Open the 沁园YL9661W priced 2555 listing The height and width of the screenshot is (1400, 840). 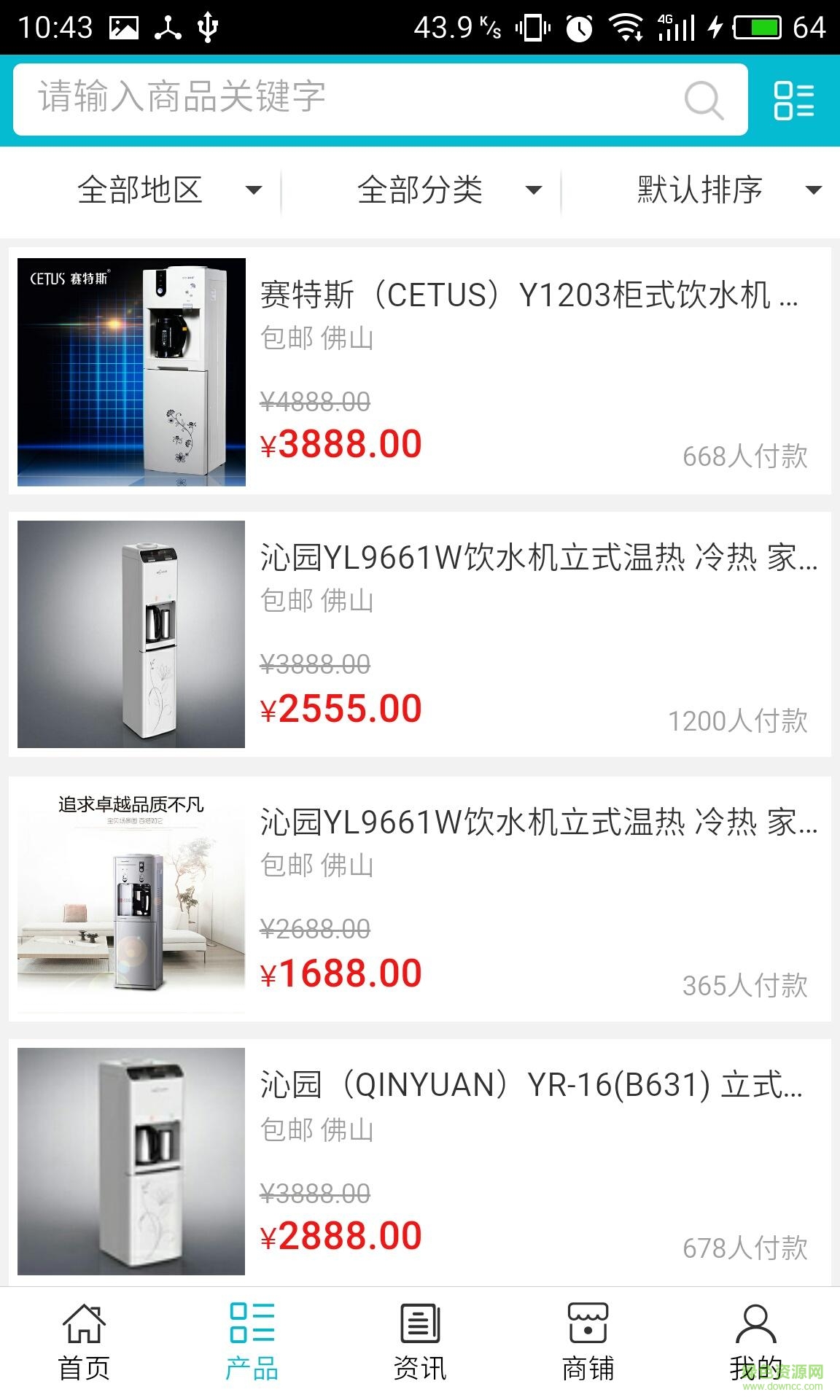[x=420, y=634]
